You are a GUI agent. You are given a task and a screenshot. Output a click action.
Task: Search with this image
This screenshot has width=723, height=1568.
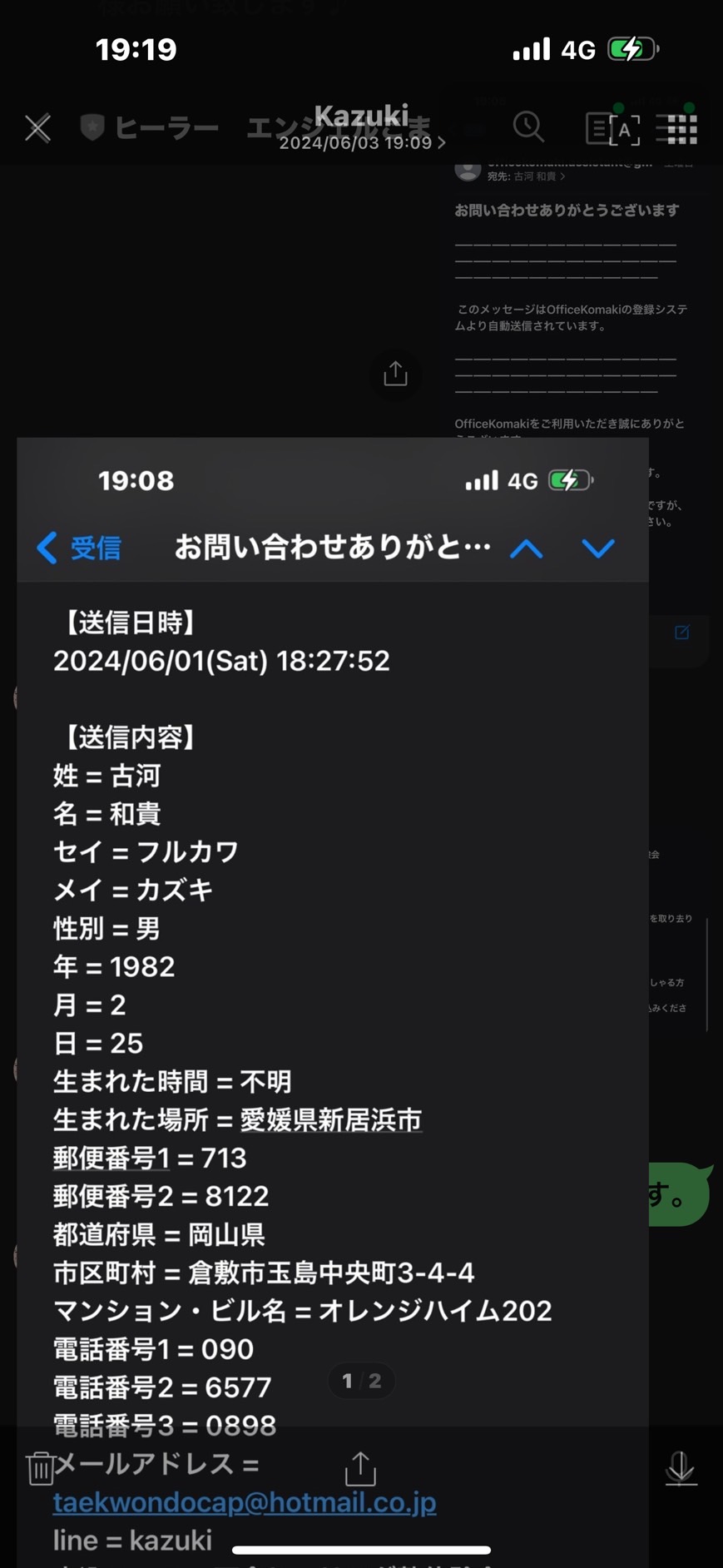(x=528, y=127)
